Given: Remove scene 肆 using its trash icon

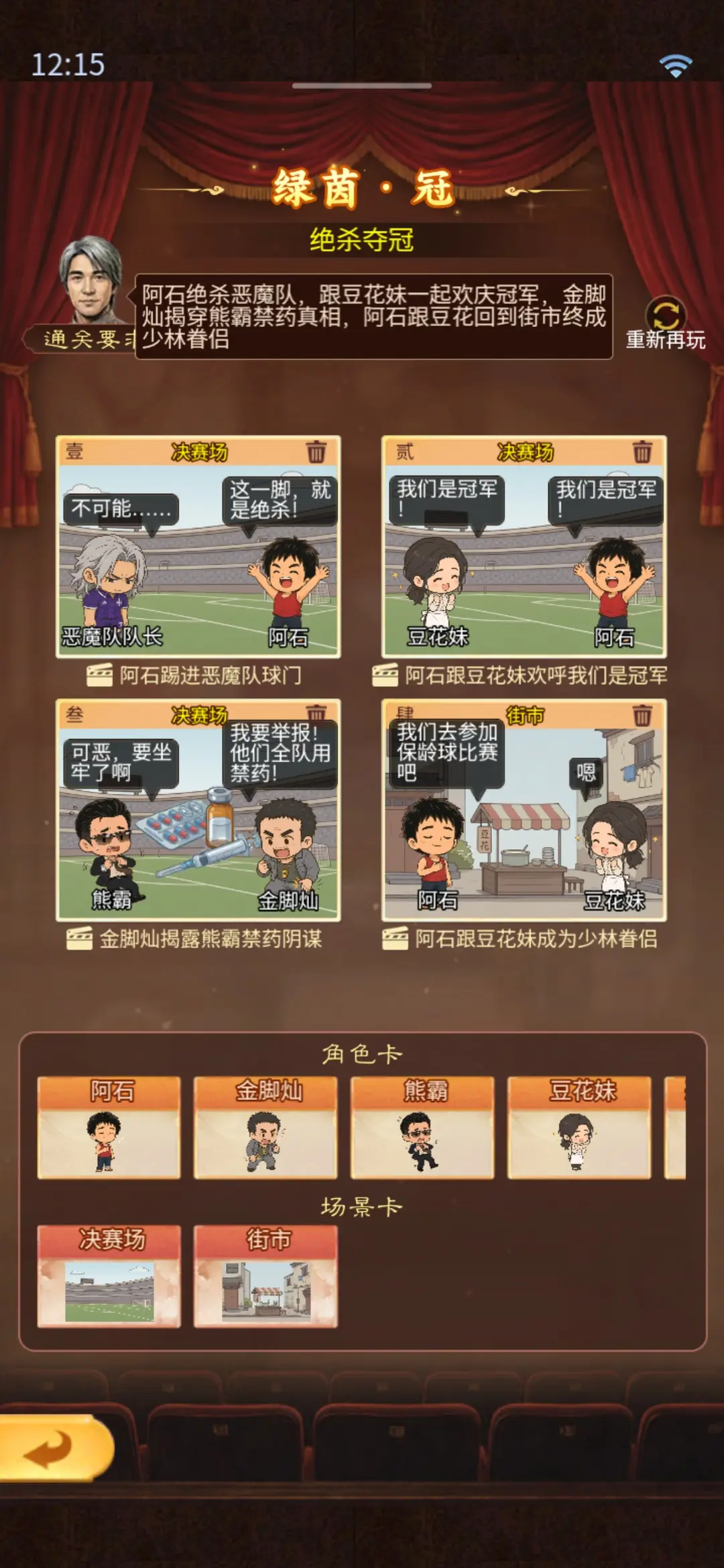Looking at the screenshot, I should (x=642, y=715).
